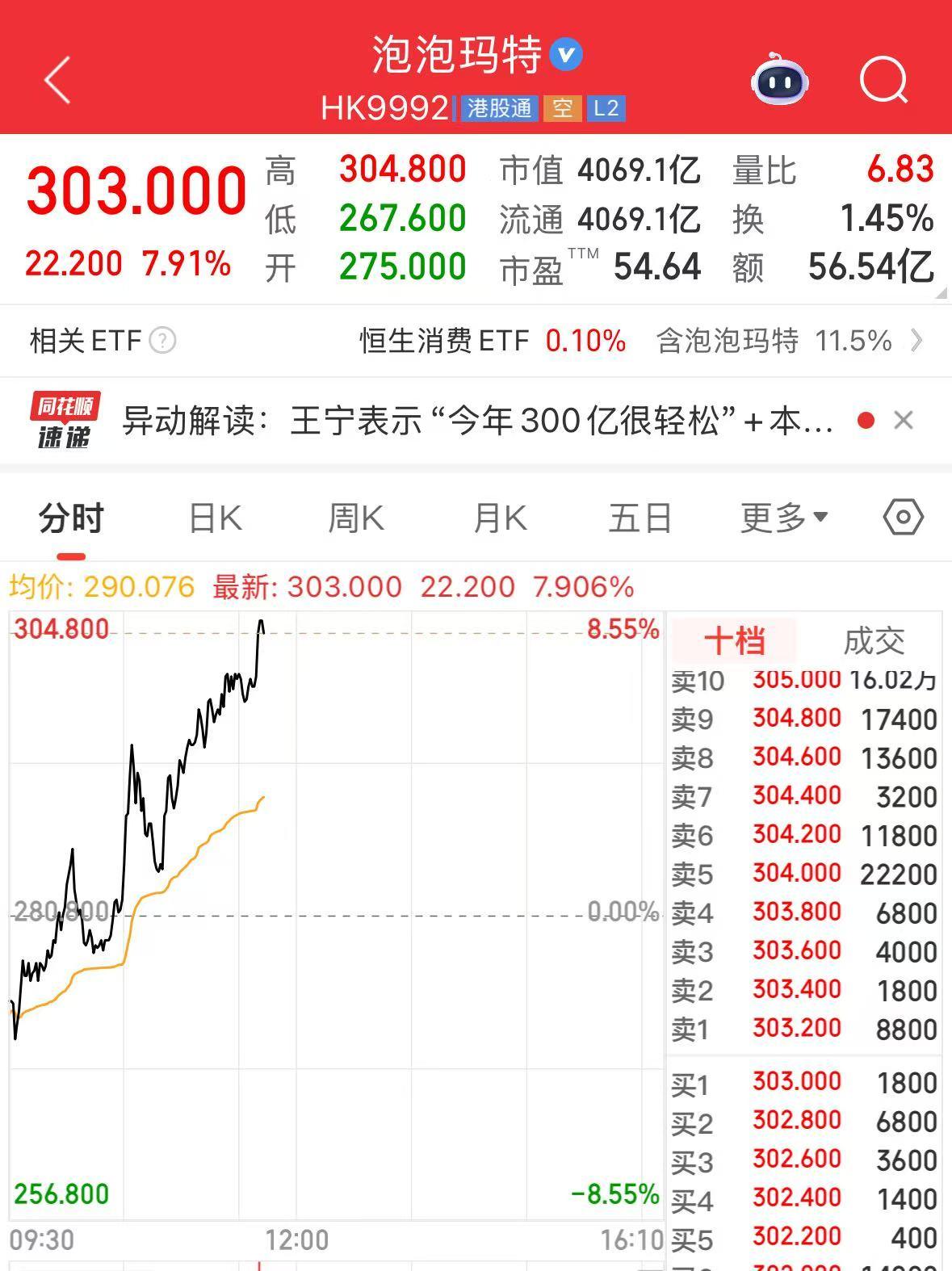
Task: Tap the 相关ETF help question mark
Action: 163,341
